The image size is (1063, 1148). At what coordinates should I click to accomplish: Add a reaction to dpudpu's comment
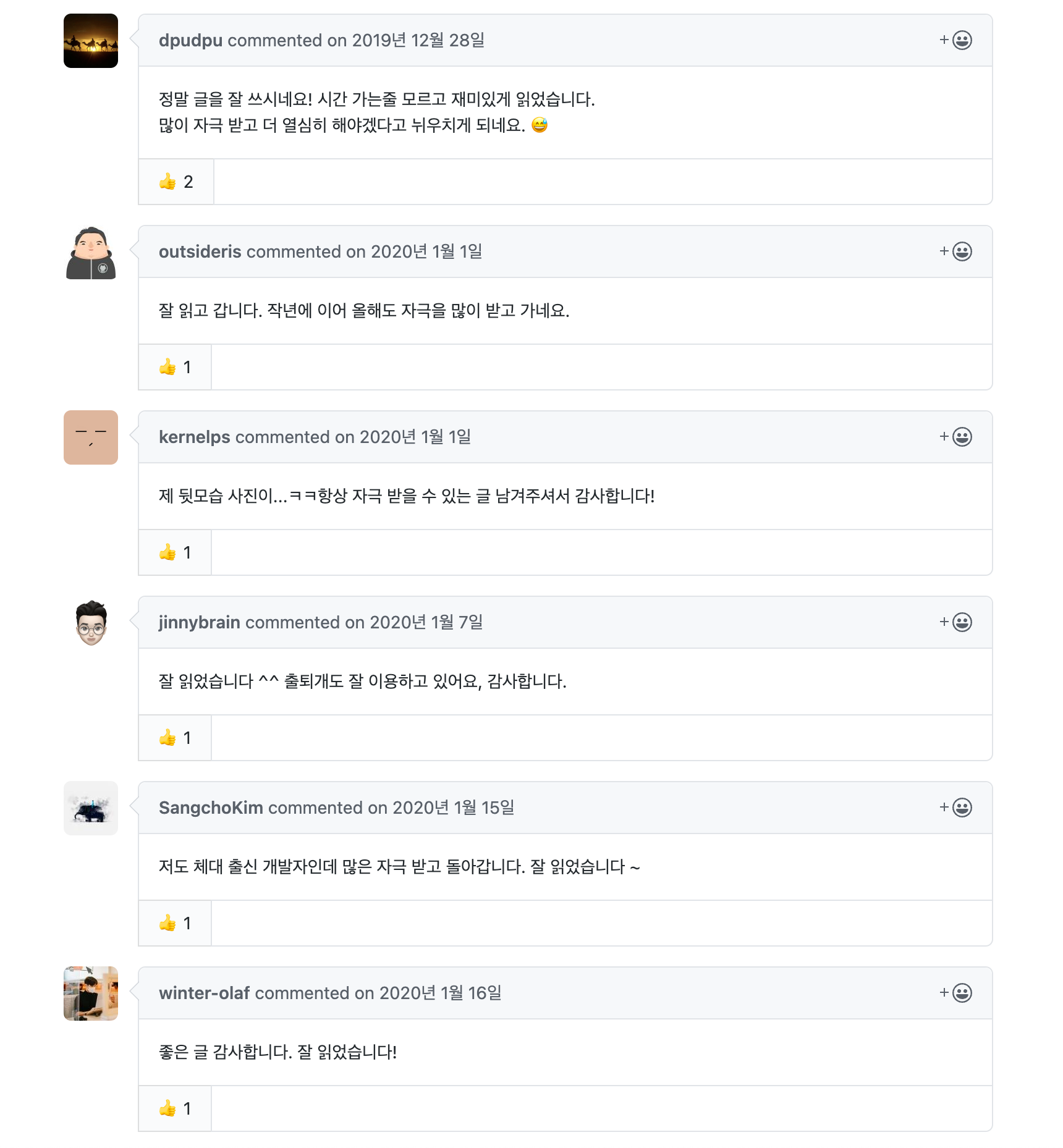coord(955,40)
